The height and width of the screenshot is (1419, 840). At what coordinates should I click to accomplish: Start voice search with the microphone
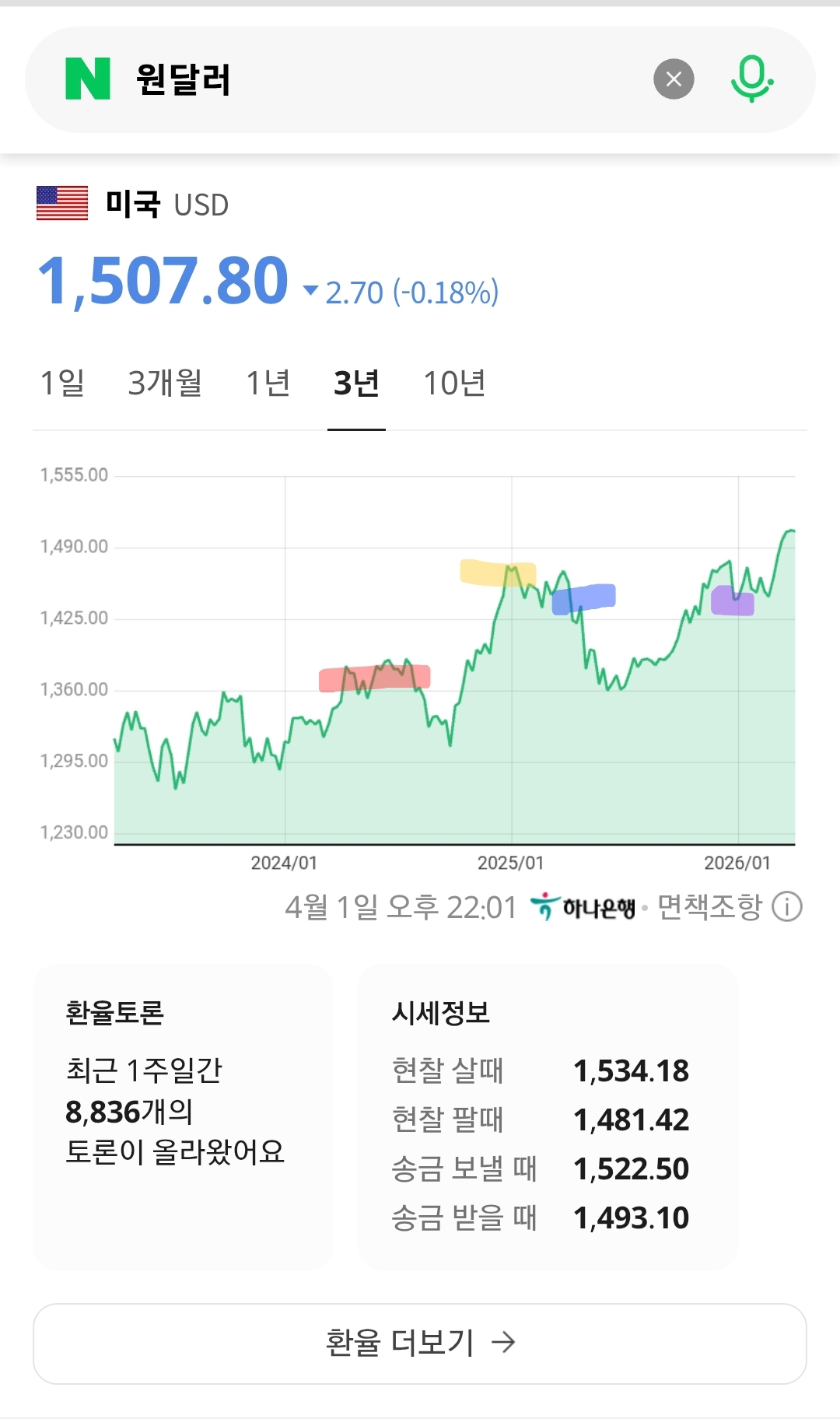coord(751,79)
